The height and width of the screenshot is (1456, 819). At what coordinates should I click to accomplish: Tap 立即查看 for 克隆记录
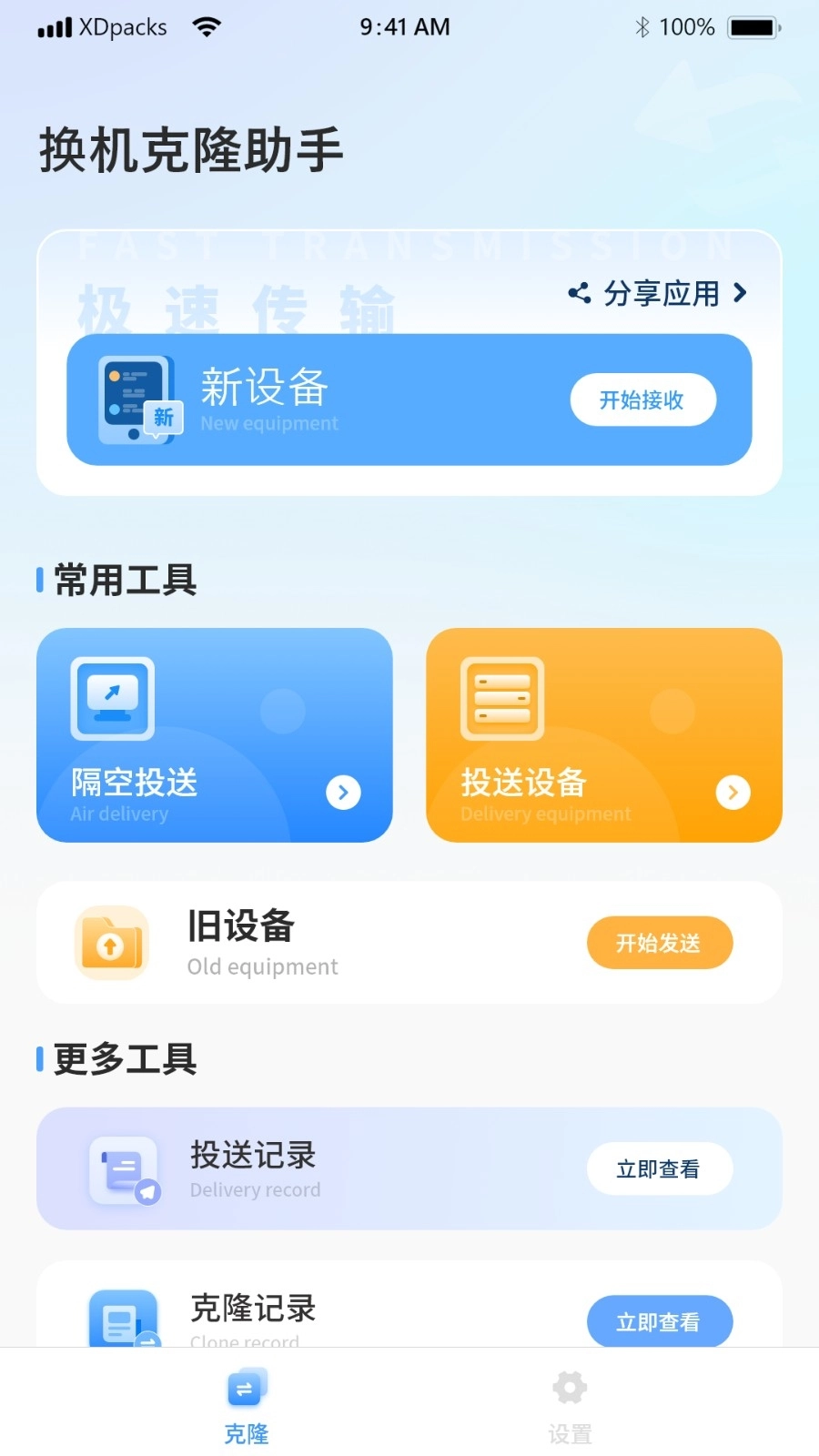point(660,1321)
